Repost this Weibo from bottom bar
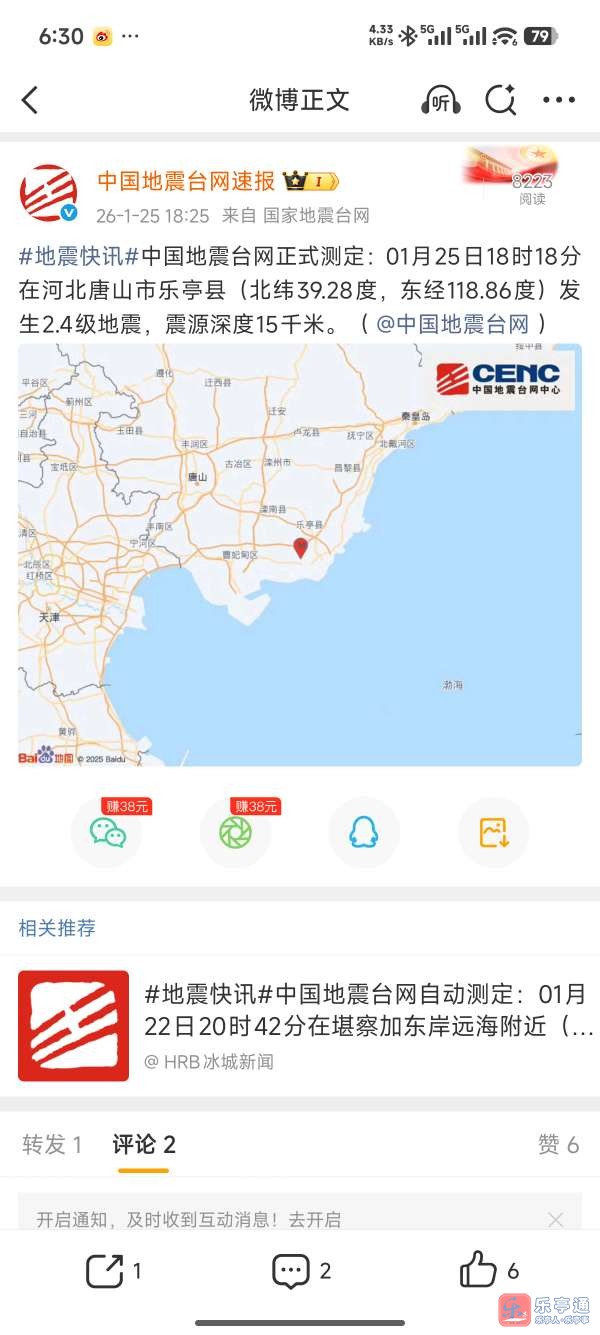Screen dimensions: 600x1335 [x=113, y=1271]
